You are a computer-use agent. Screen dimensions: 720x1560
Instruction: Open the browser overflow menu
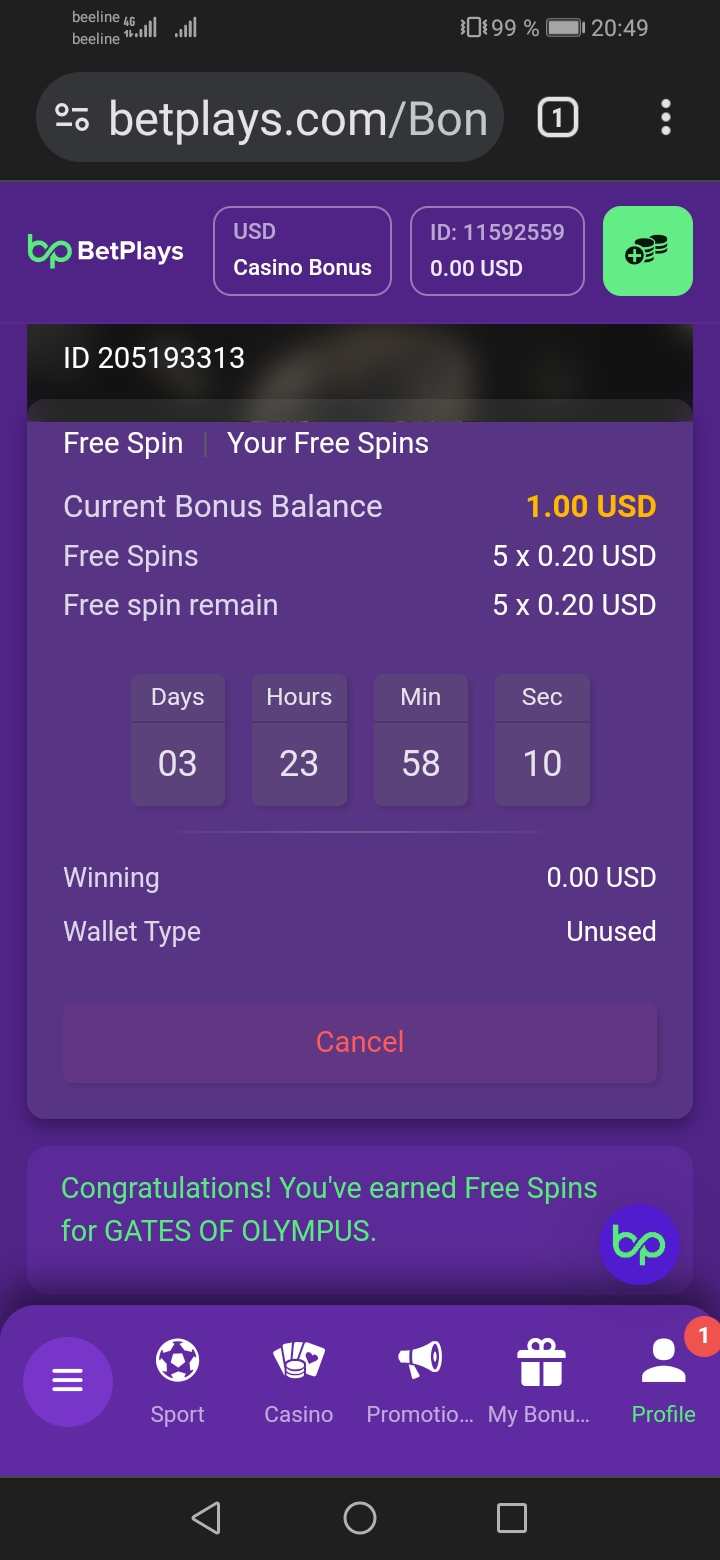pyautogui.click(x=666, y=119)
